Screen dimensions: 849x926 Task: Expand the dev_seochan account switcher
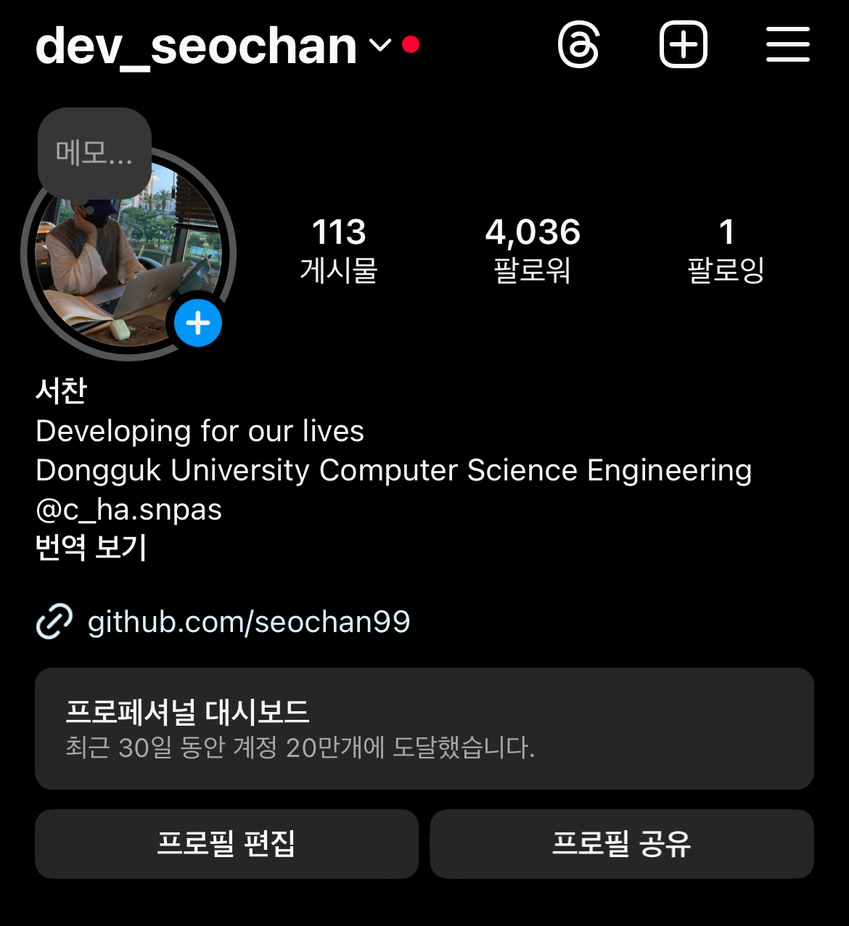(x=380, y=46)
